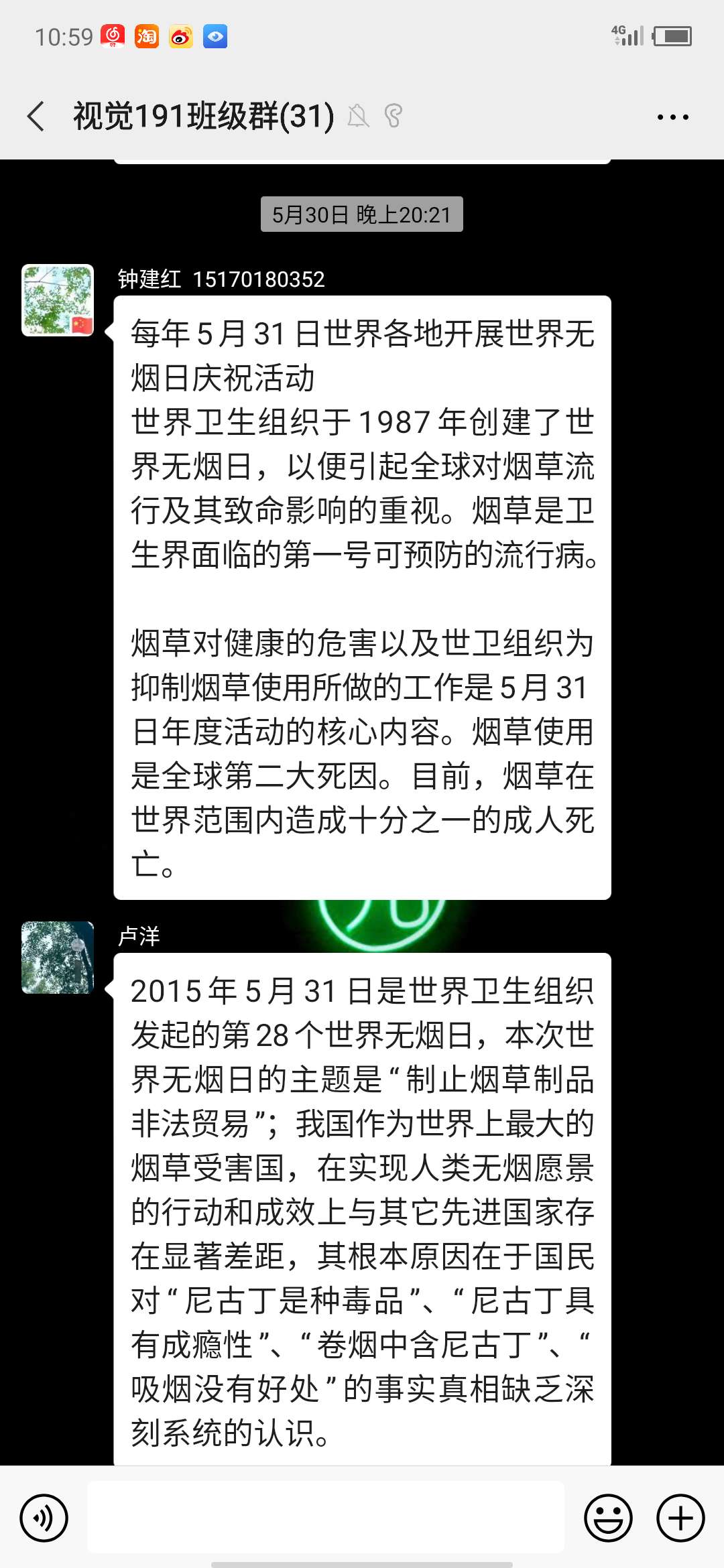Image resolution: width=724 pixels, height=1568 pixels.
Task: Open the three-dot group chat menu
Action: click(672, 117)
